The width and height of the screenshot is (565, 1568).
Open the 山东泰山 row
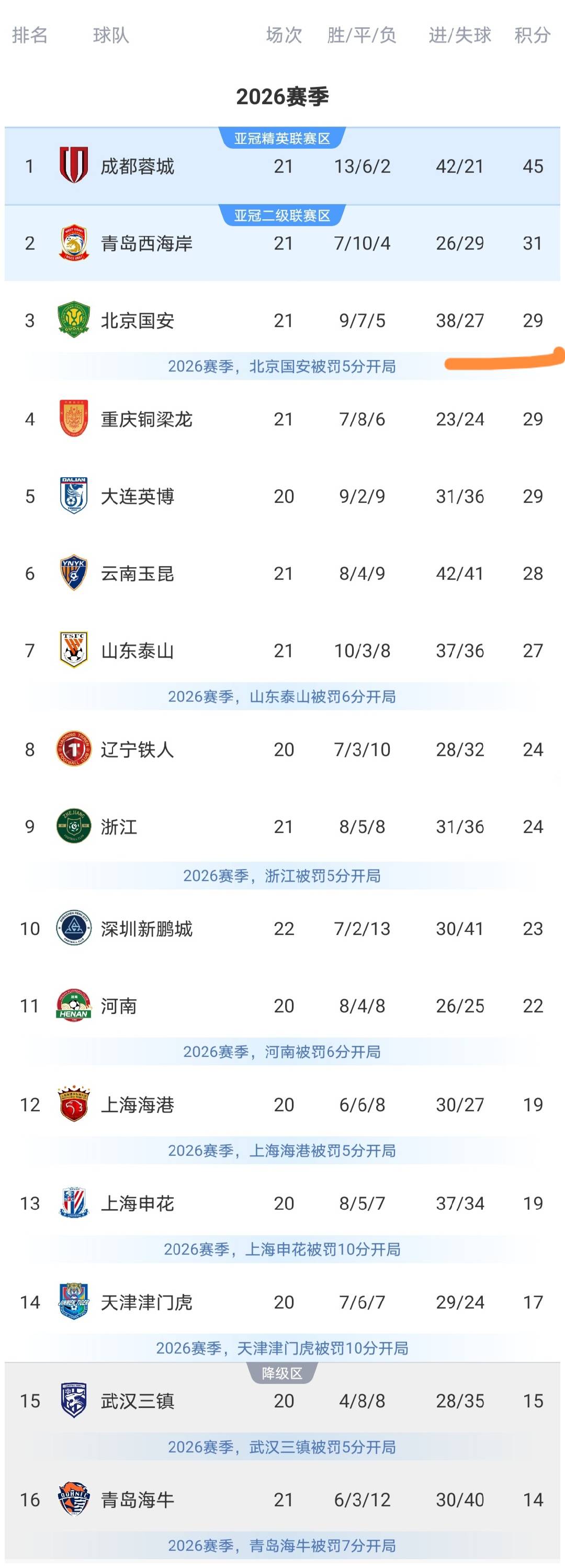(282, 651)
